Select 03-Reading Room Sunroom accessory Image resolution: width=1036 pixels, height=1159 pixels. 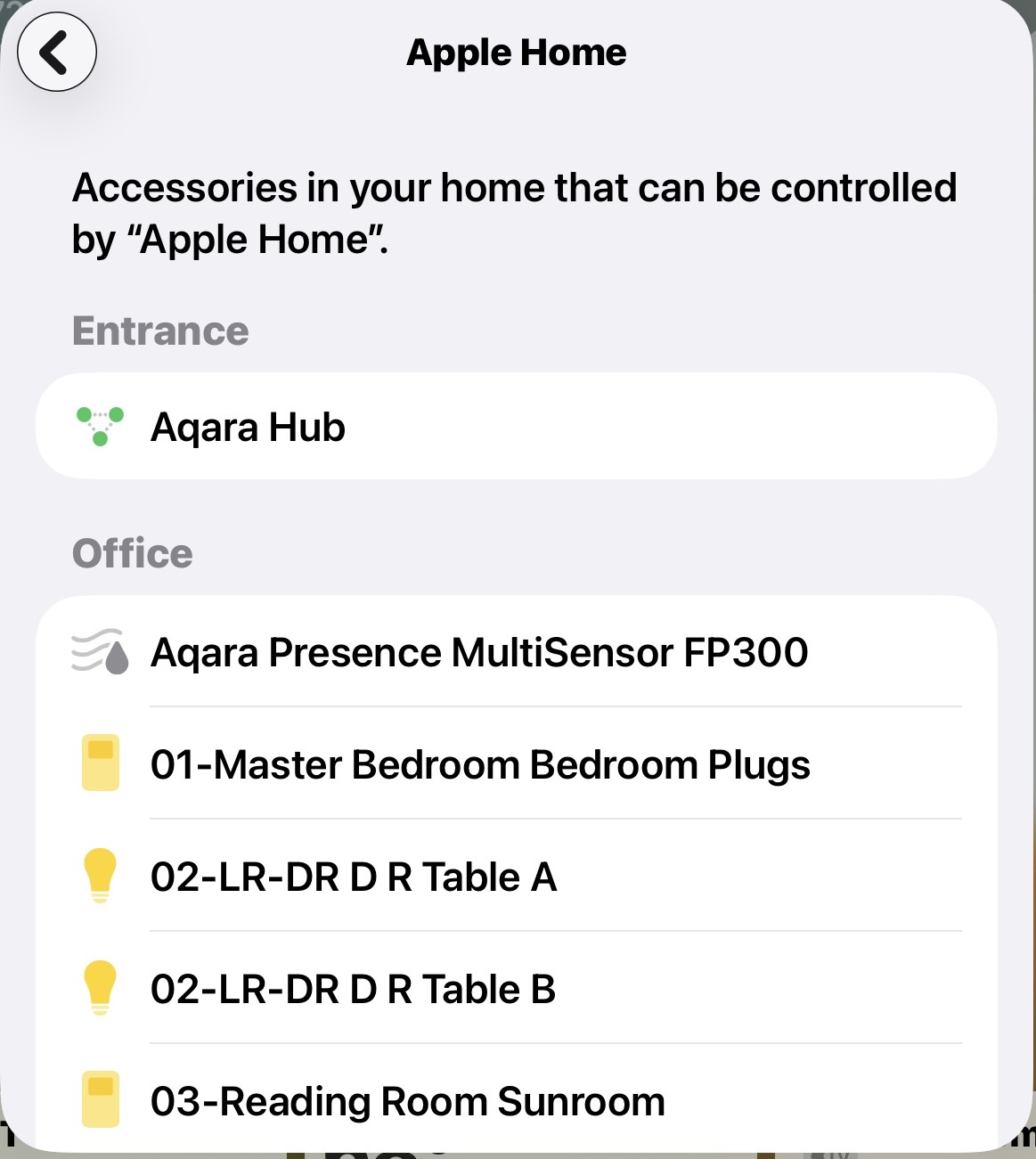(515, 1101)
